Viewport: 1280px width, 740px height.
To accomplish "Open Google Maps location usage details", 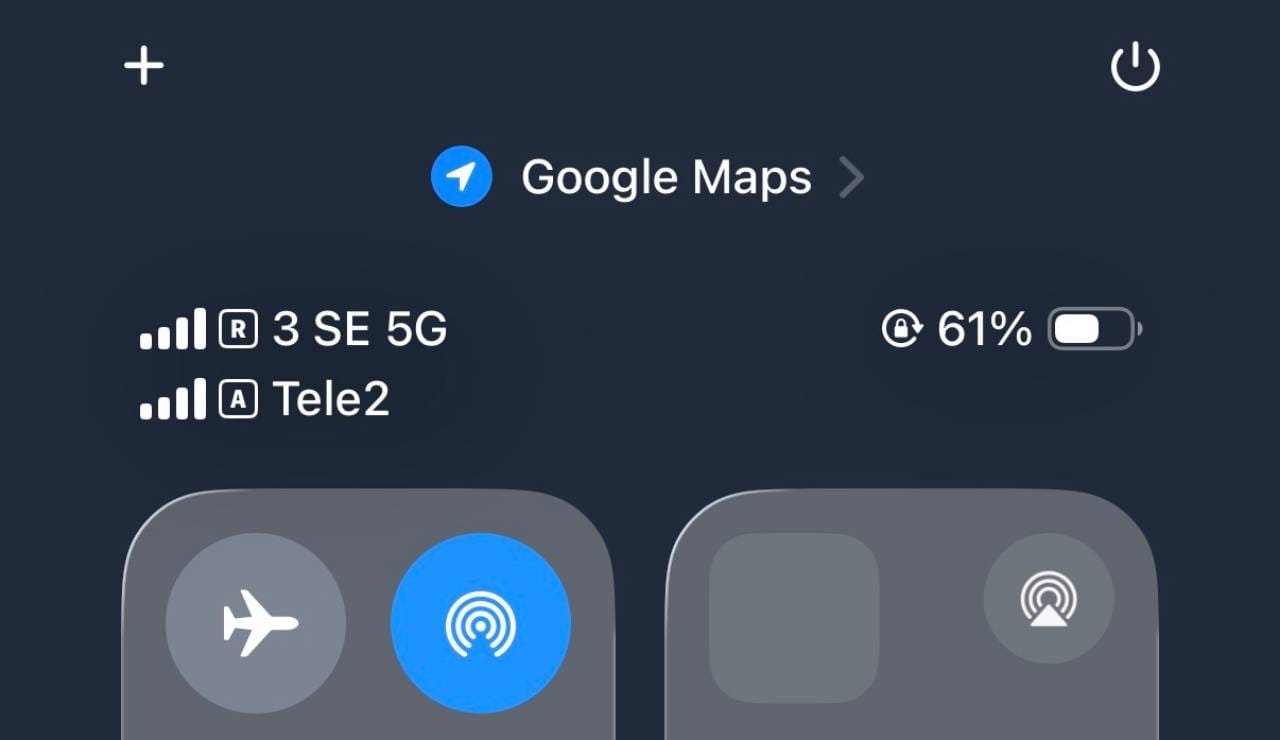I will [x=647, y=178].
